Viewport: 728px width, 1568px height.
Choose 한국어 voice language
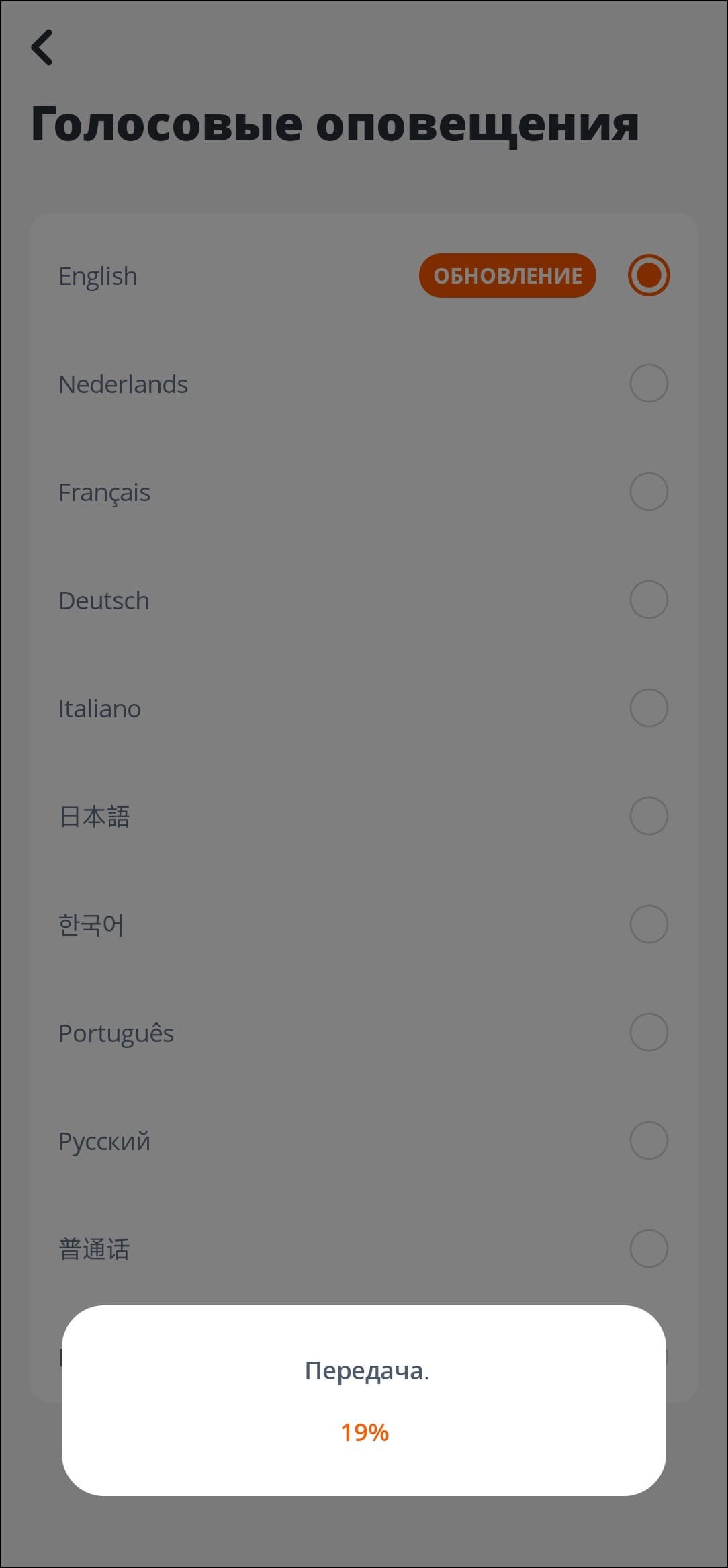click(648, 924)
